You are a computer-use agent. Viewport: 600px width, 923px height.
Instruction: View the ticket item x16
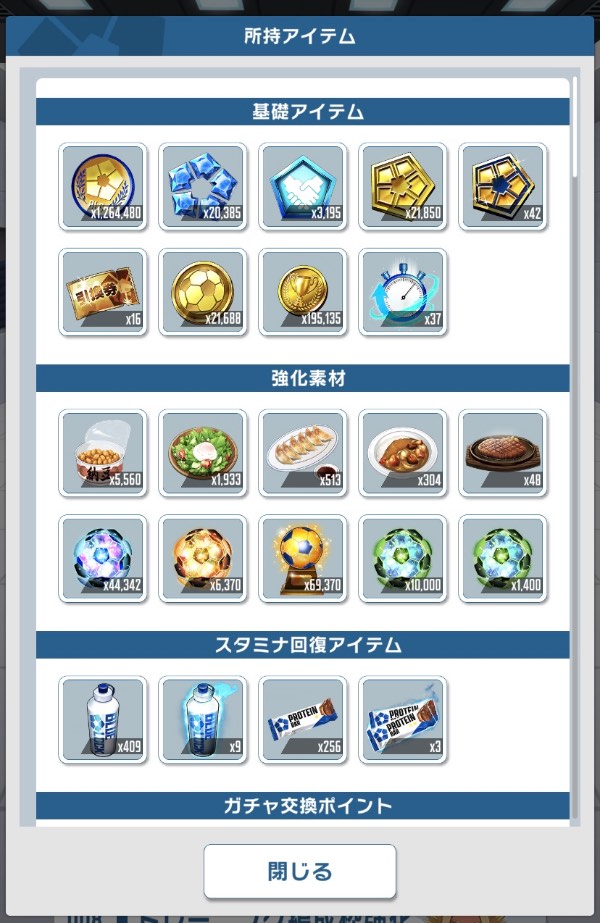(x=103, y=292)
